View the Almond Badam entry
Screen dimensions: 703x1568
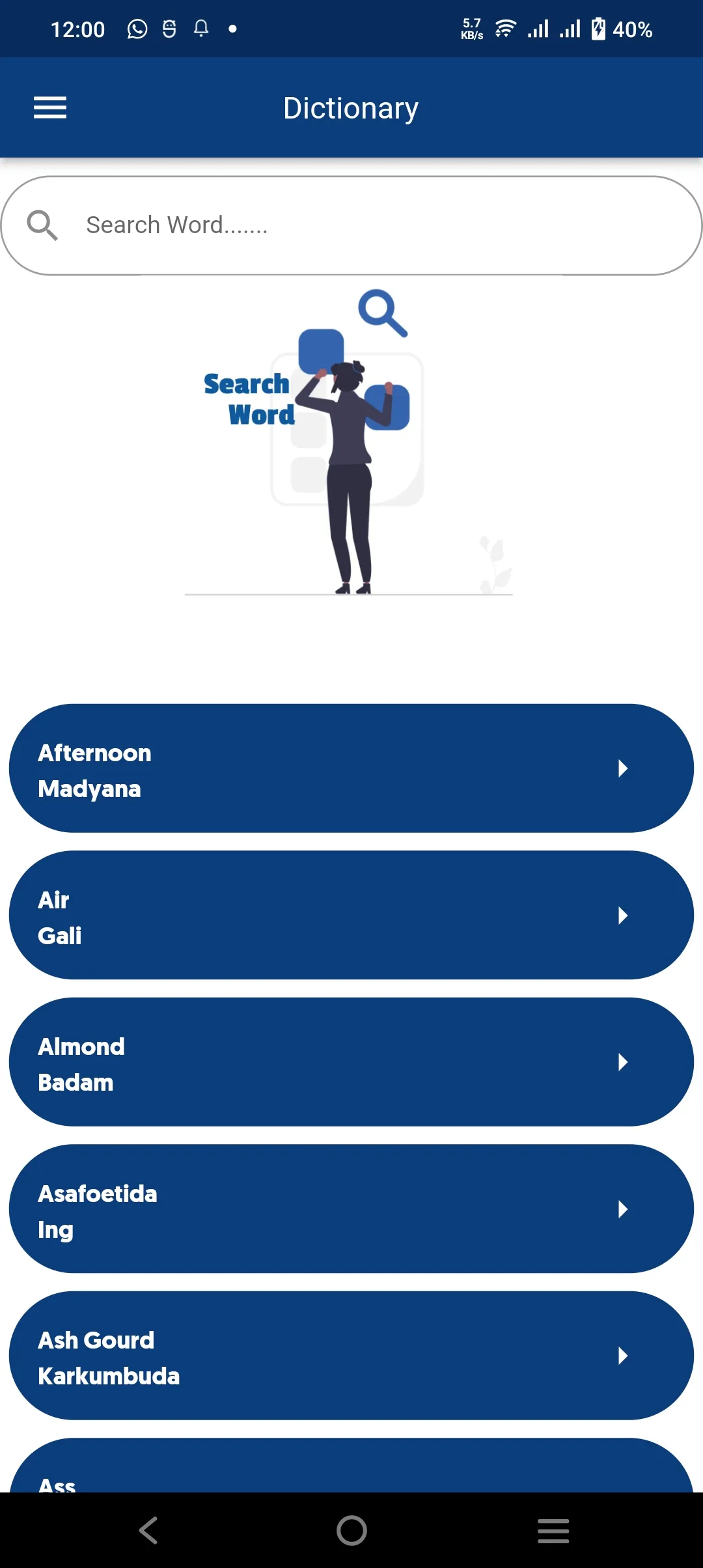tap(351, 1062)
